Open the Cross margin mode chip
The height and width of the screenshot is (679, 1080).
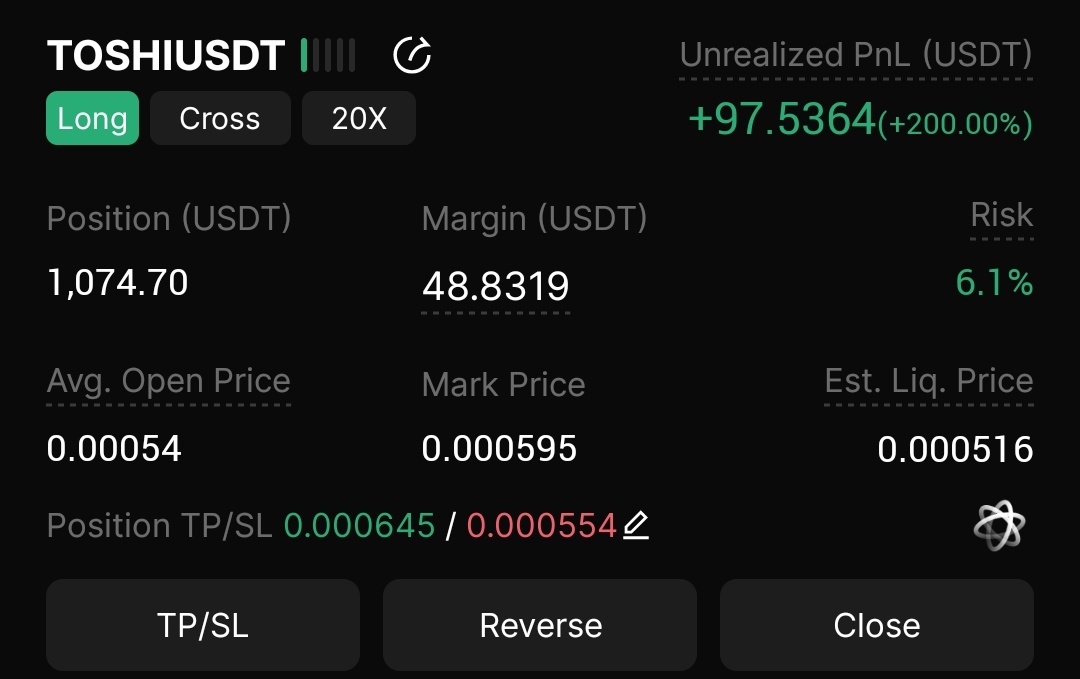coord(220,119)
